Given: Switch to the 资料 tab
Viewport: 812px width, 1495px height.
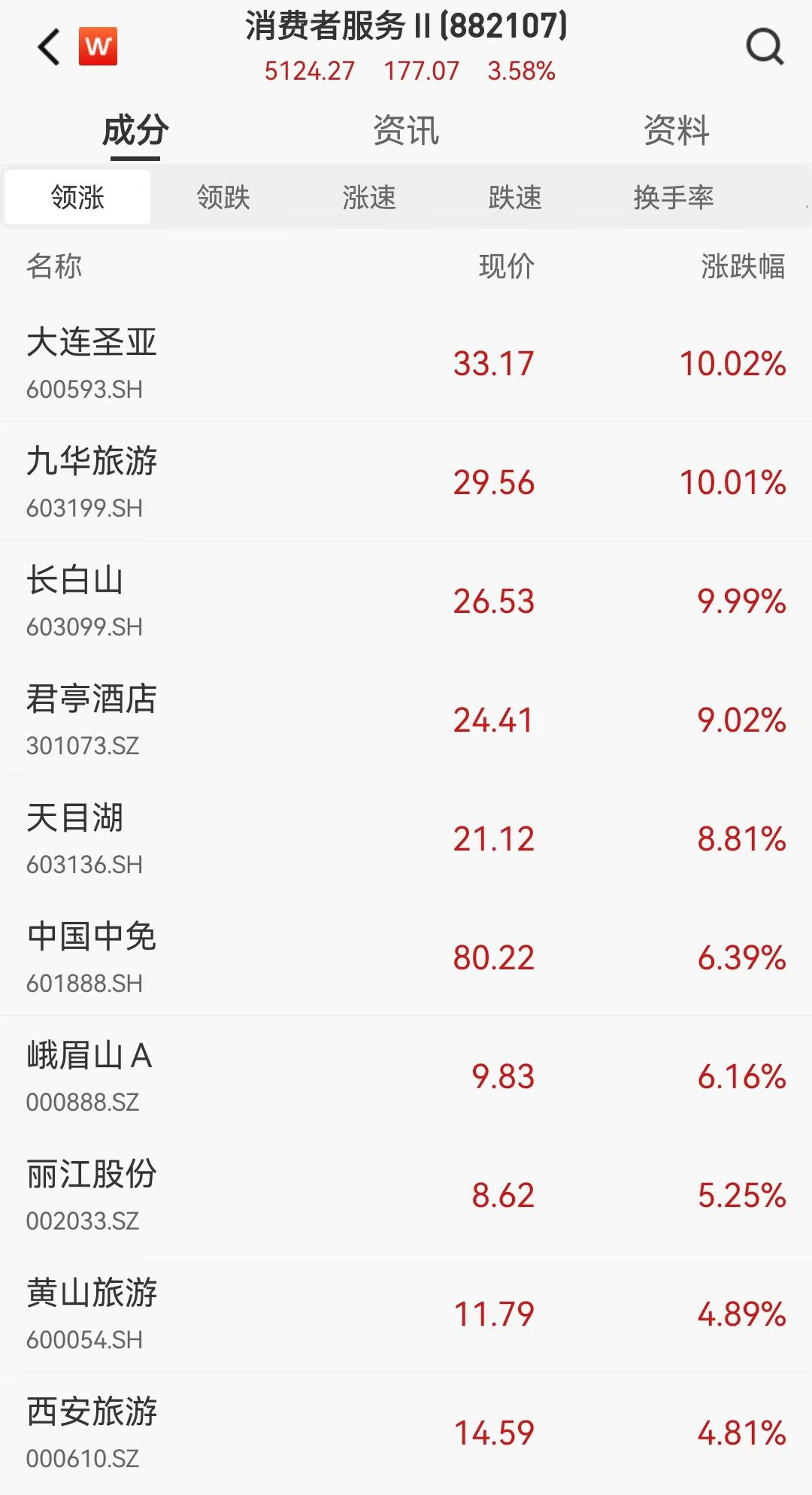Looking at the screenshot, I should point(674,129).
